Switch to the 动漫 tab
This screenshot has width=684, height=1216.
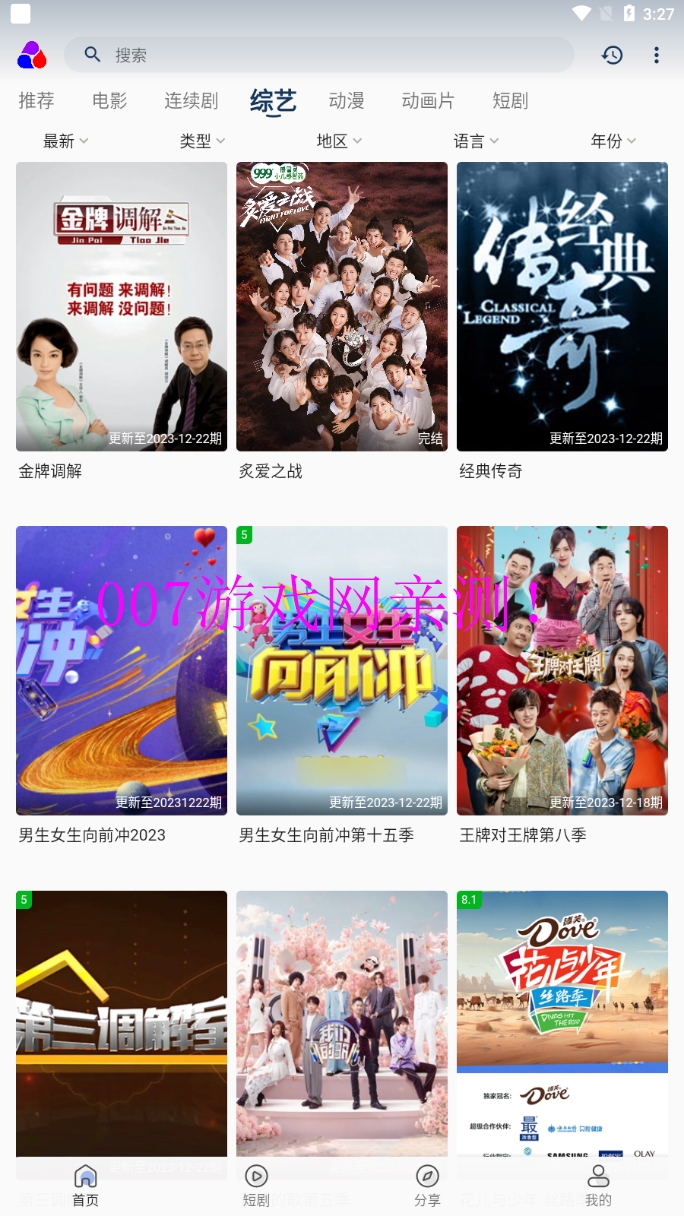tap(347, 101)
